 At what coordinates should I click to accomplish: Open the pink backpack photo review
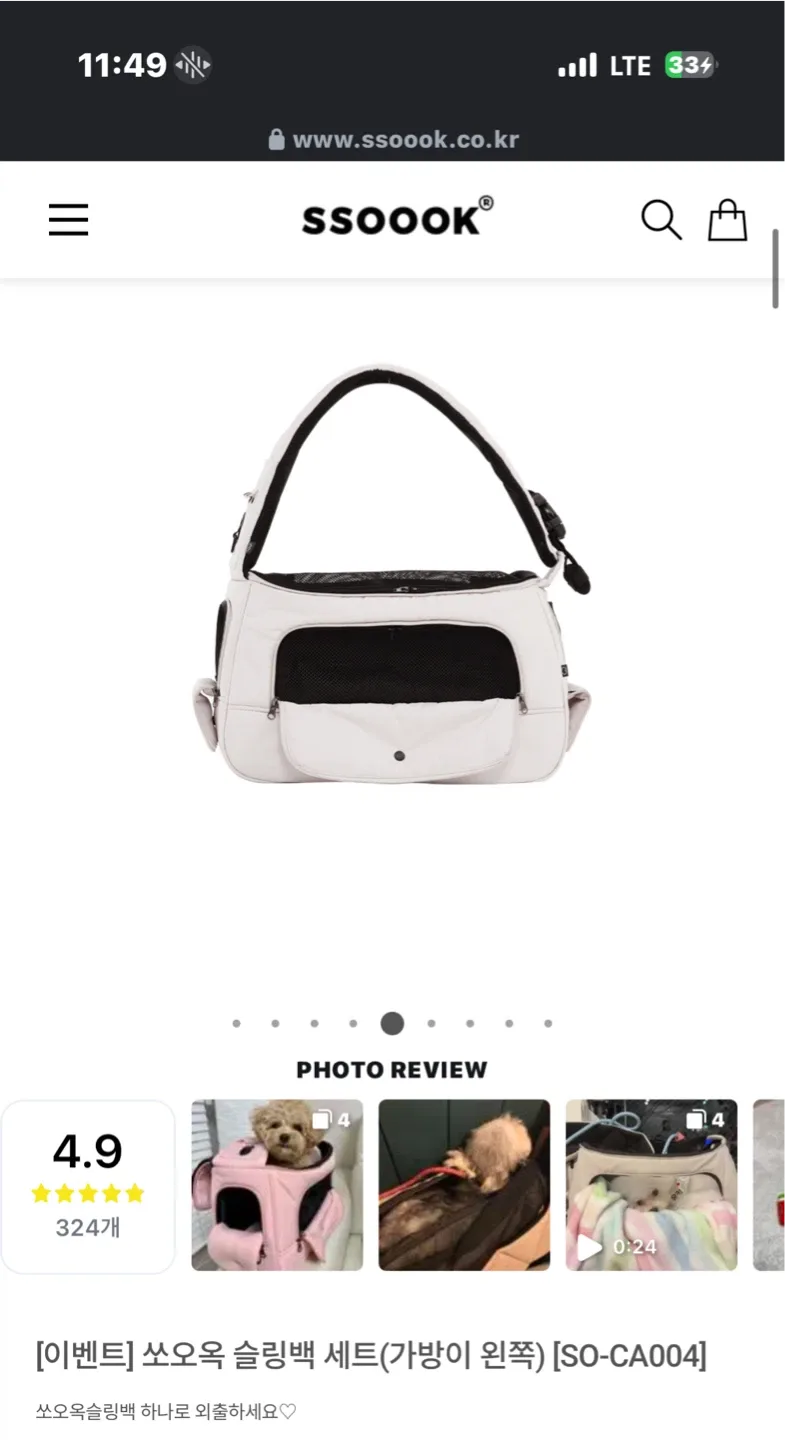(277, 1185)
